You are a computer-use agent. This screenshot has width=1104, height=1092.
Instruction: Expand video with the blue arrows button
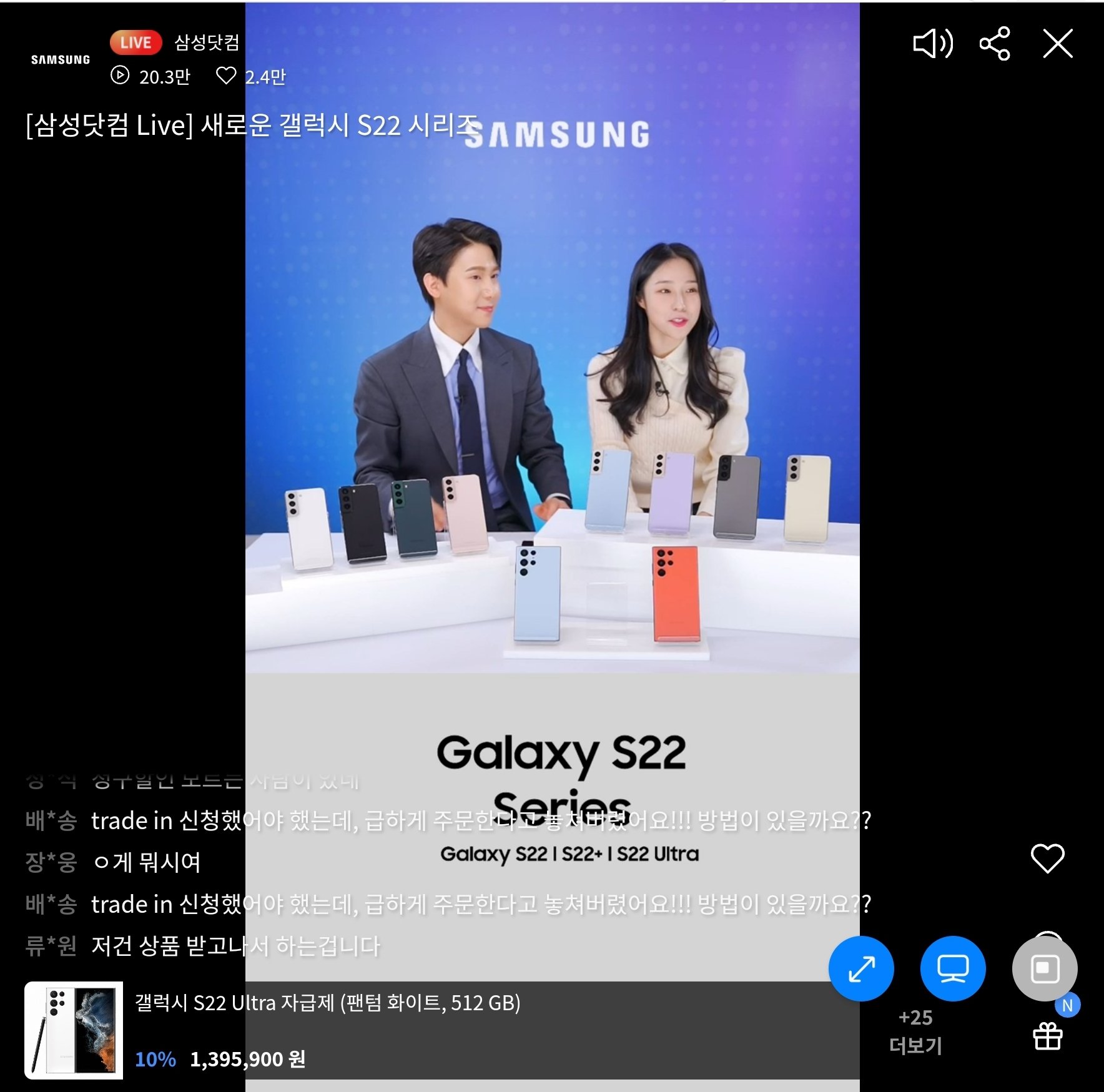pos(861,968)
